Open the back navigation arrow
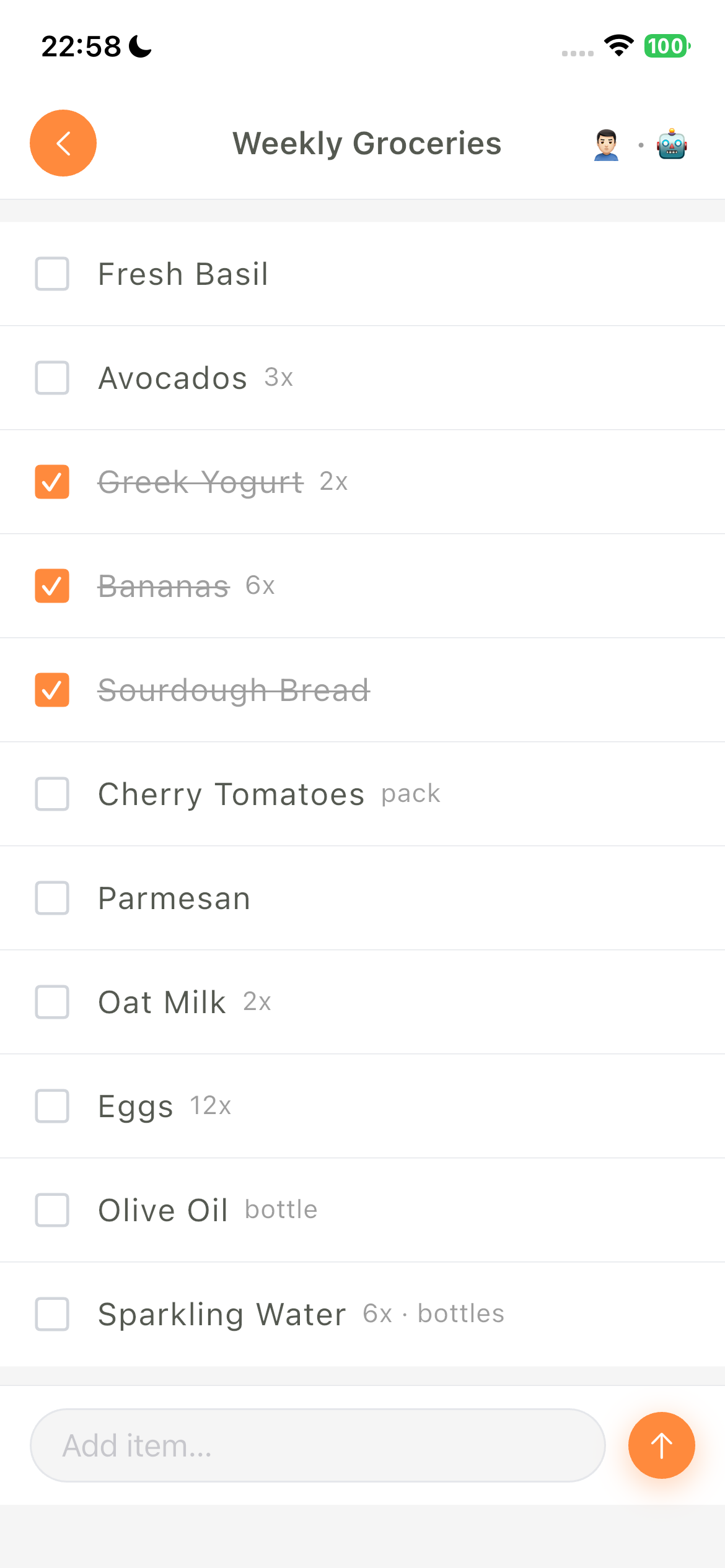The height and width of the screenshot is (1568, 725). [63, 143]
